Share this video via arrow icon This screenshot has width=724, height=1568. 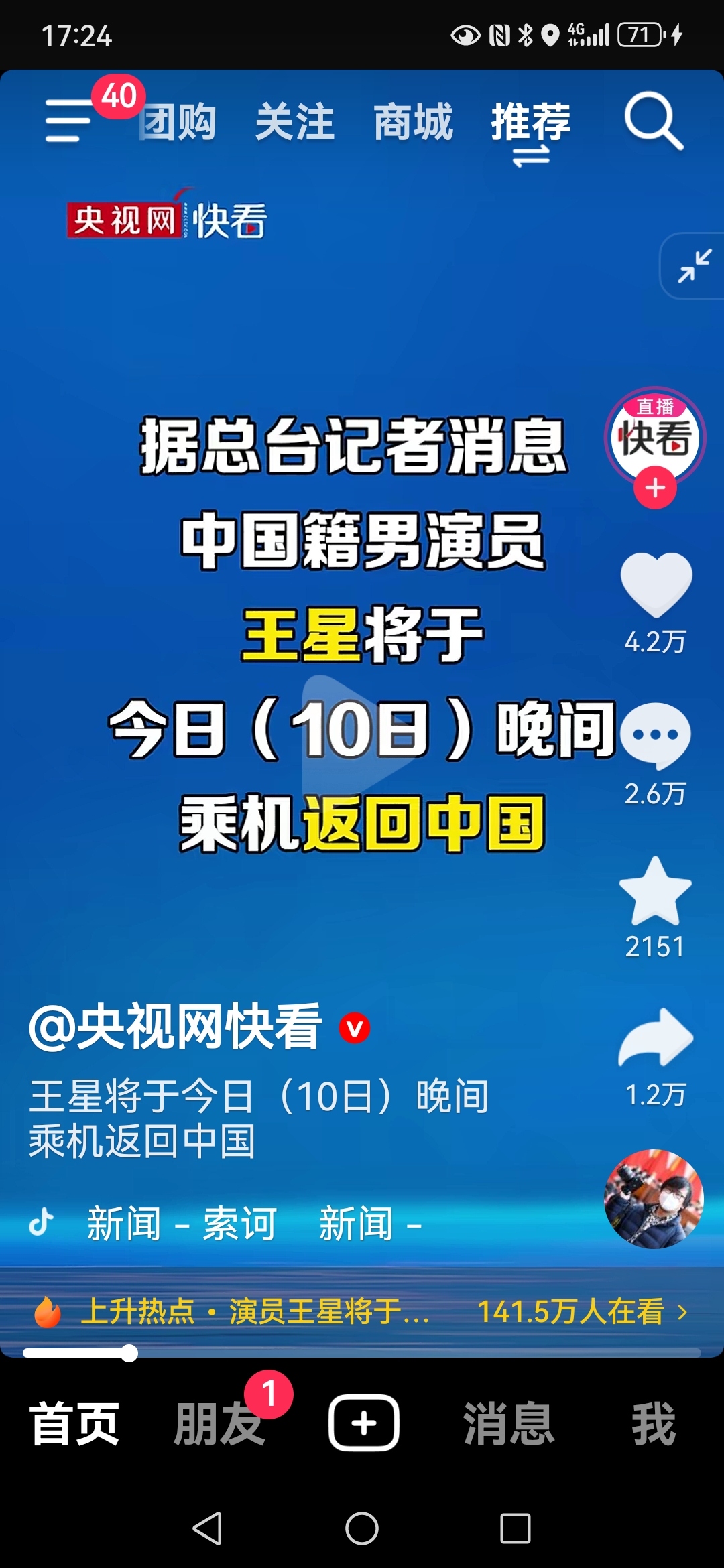655,1039
